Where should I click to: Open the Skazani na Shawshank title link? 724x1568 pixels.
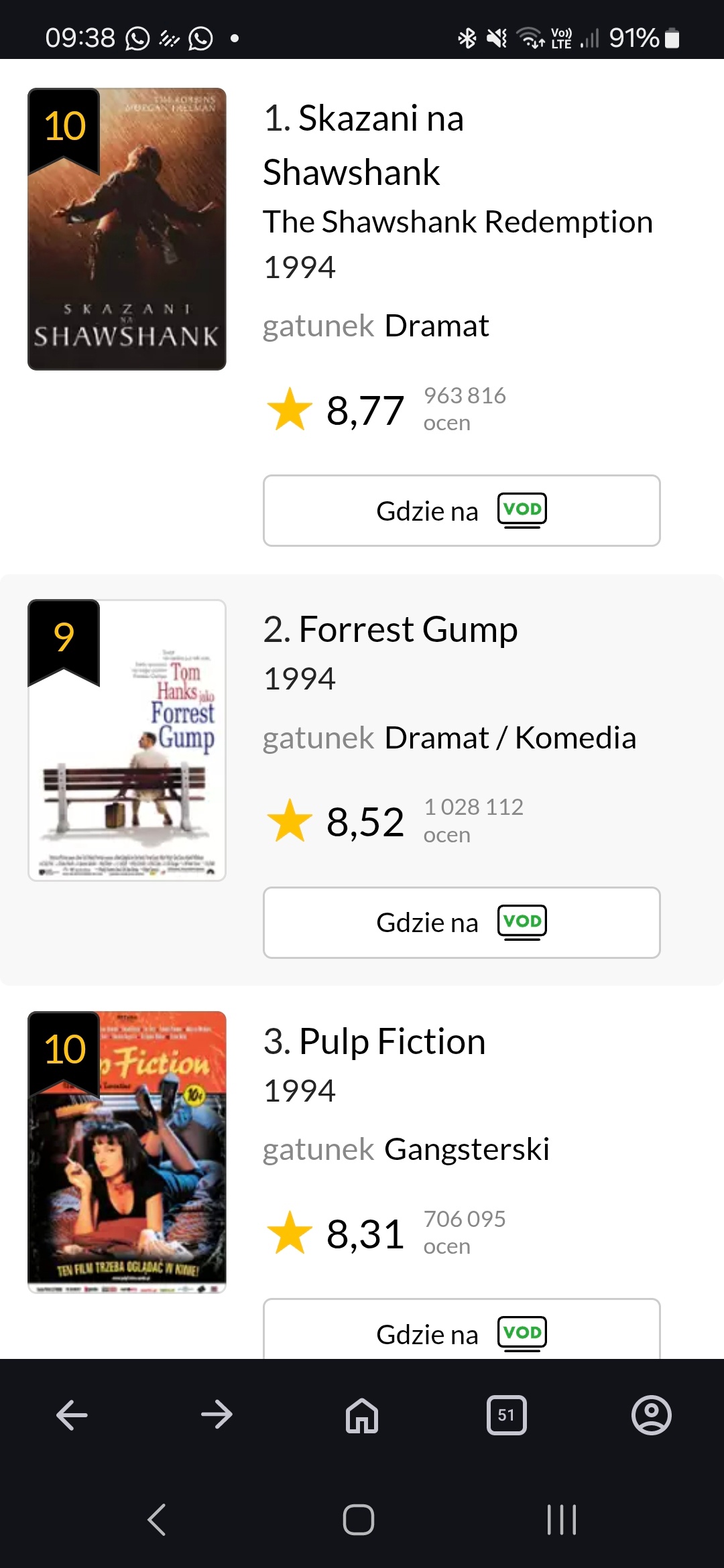click(363, 145)
